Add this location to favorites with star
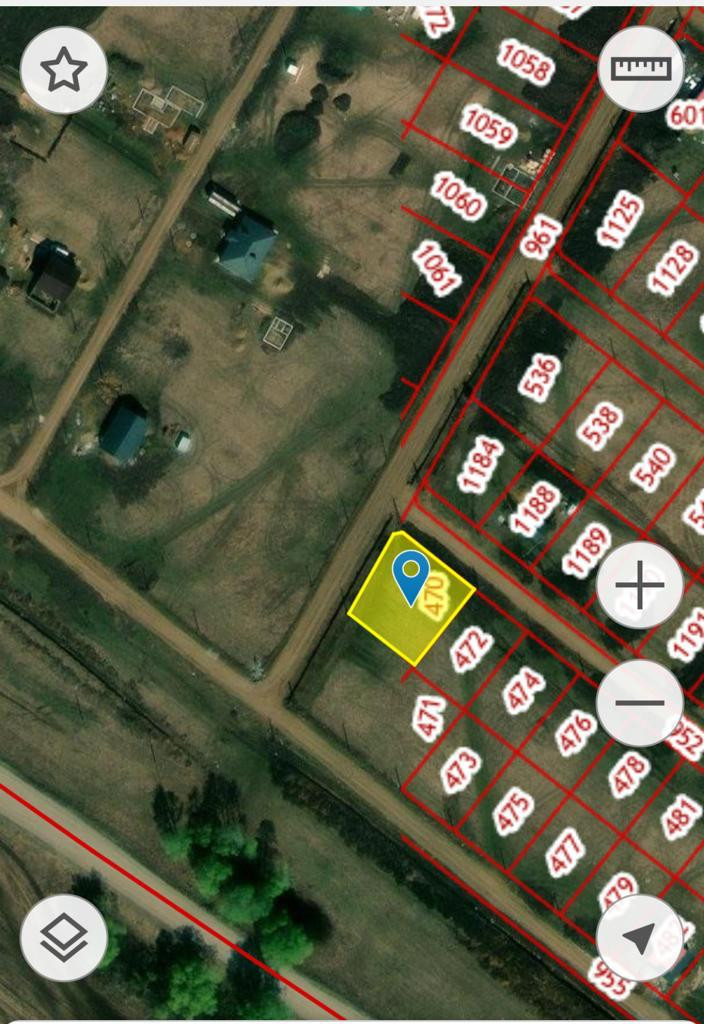The height and width of the screenshot is (1024, 704). (x=64, y=70)
